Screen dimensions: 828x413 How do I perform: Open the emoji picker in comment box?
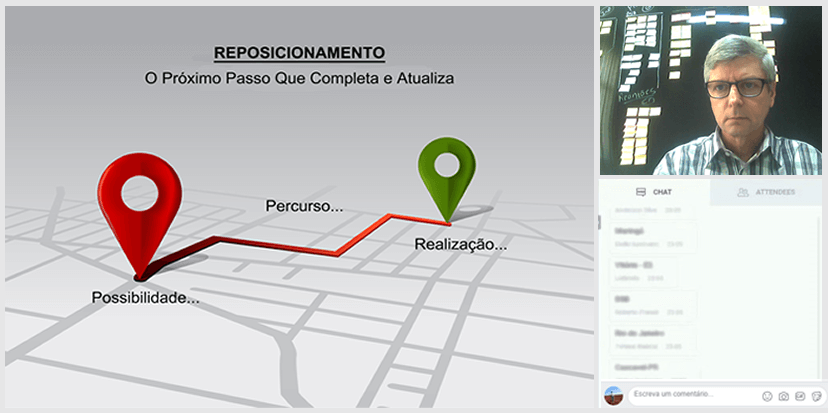tap(767, 396)
